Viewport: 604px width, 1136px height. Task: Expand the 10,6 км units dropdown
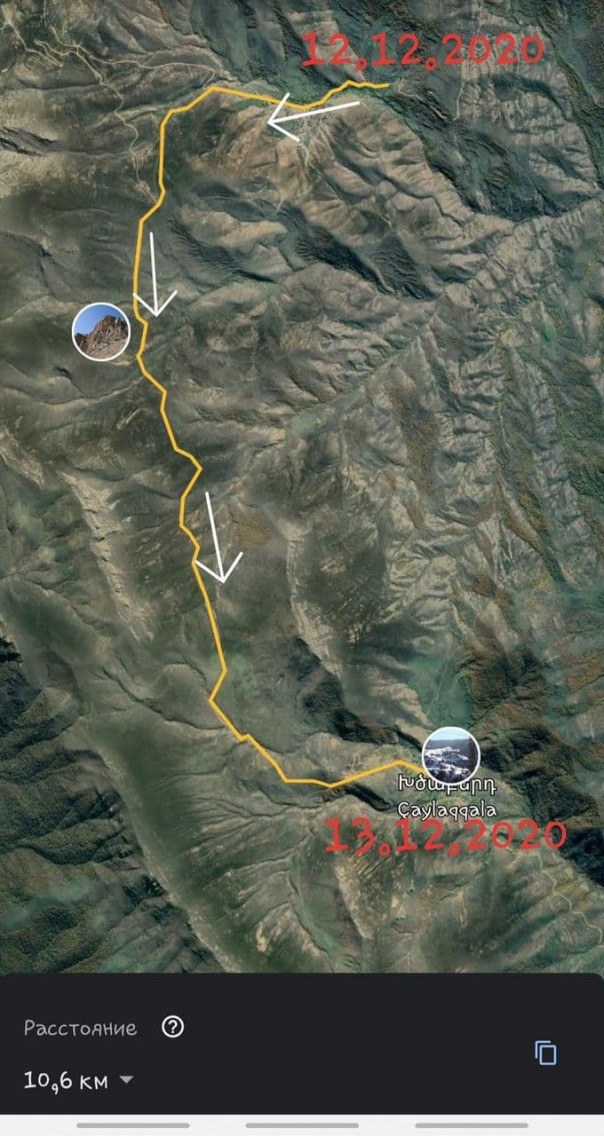pos(126,1080)
